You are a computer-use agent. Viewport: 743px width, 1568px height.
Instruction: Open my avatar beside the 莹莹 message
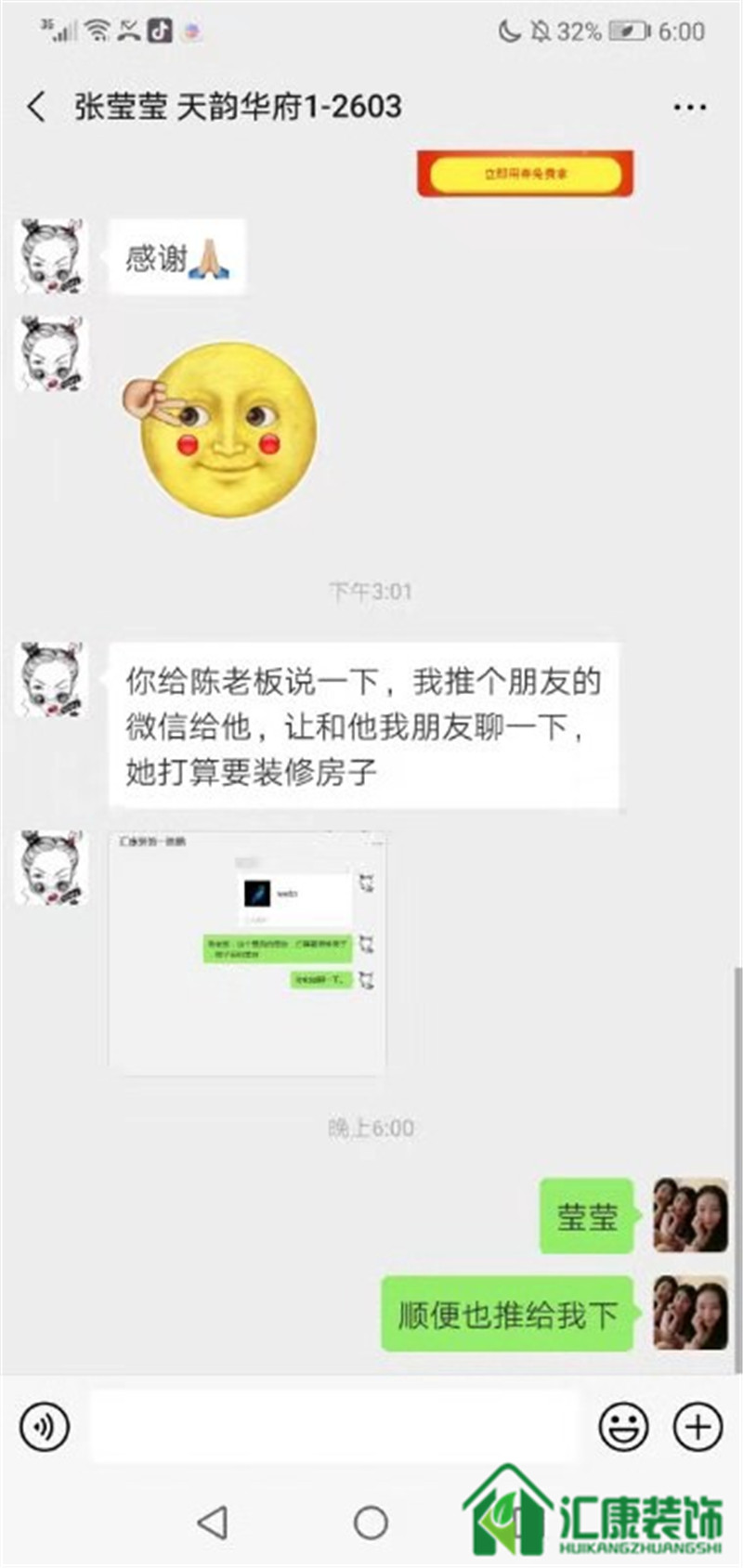[x=690, y=1215]
